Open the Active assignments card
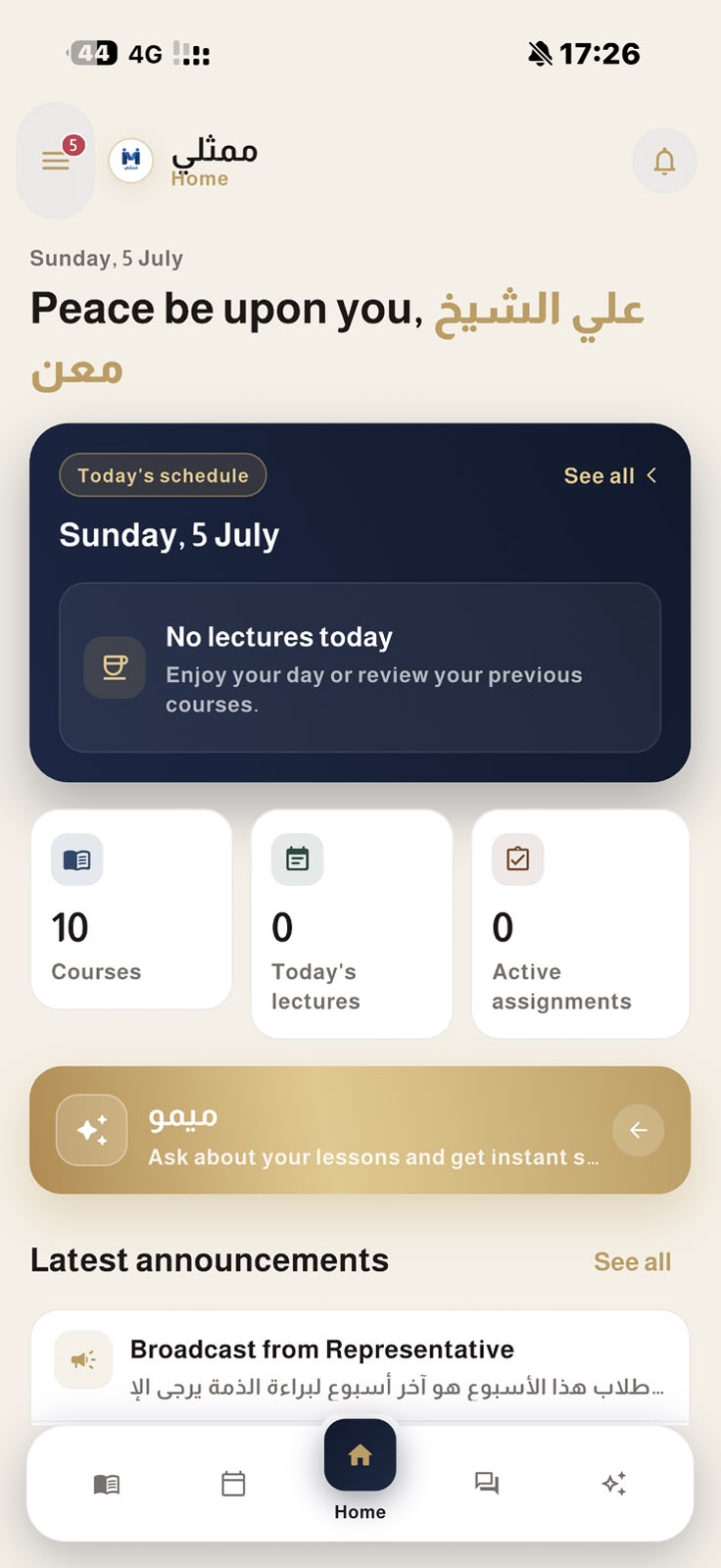721x1568 pixels. coord(581,923)
